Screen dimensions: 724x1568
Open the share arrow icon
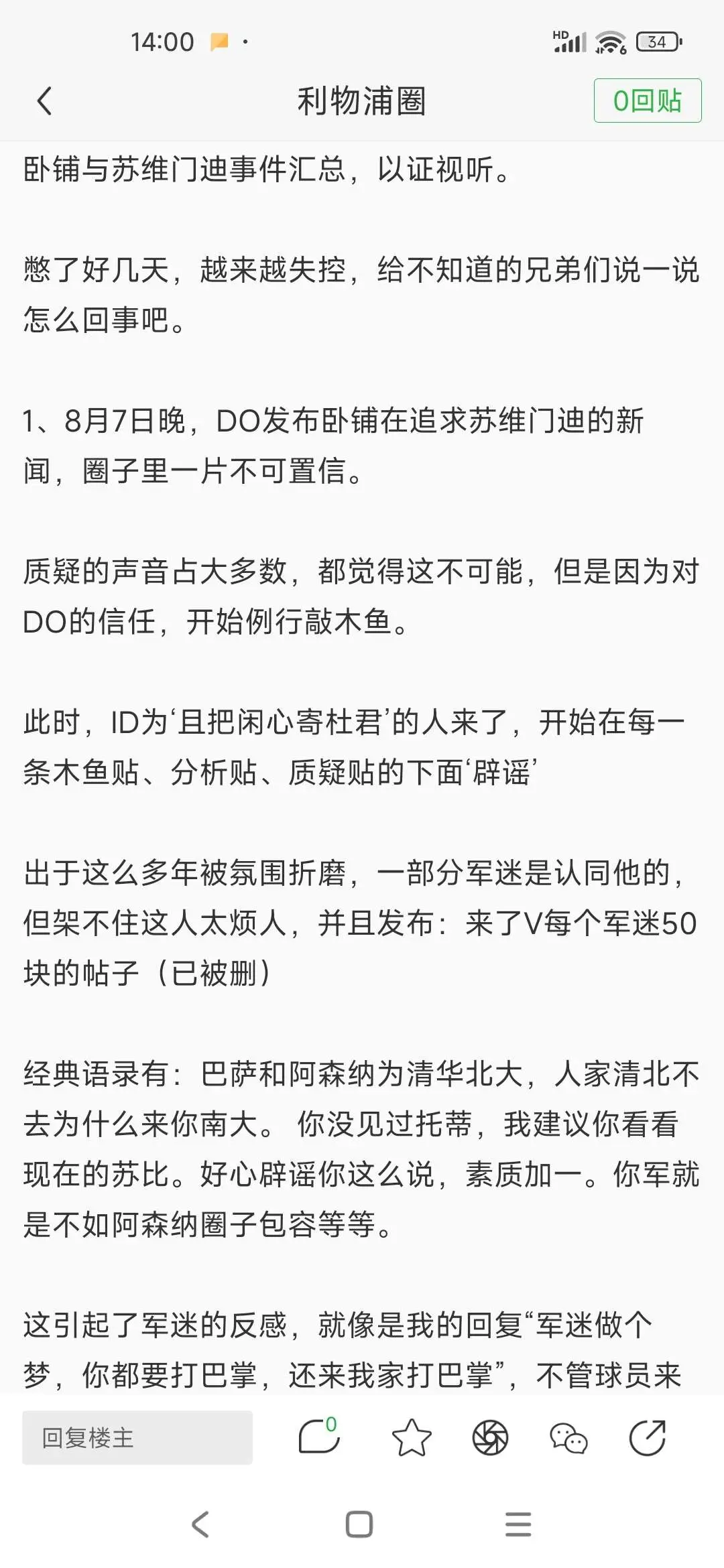tap(648, 1437)
